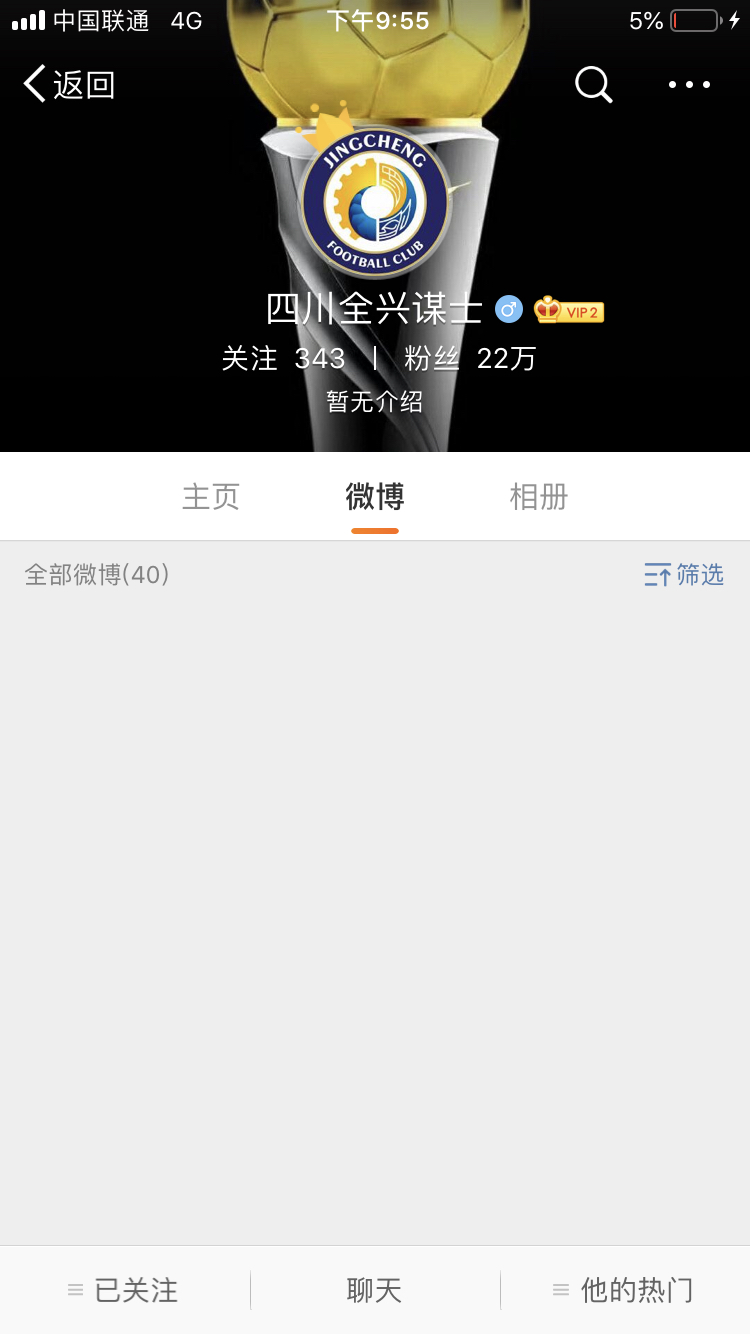The image size is (750, 1334).
Task: Open the 他的热门 menu
Action: click(625, 1290)
